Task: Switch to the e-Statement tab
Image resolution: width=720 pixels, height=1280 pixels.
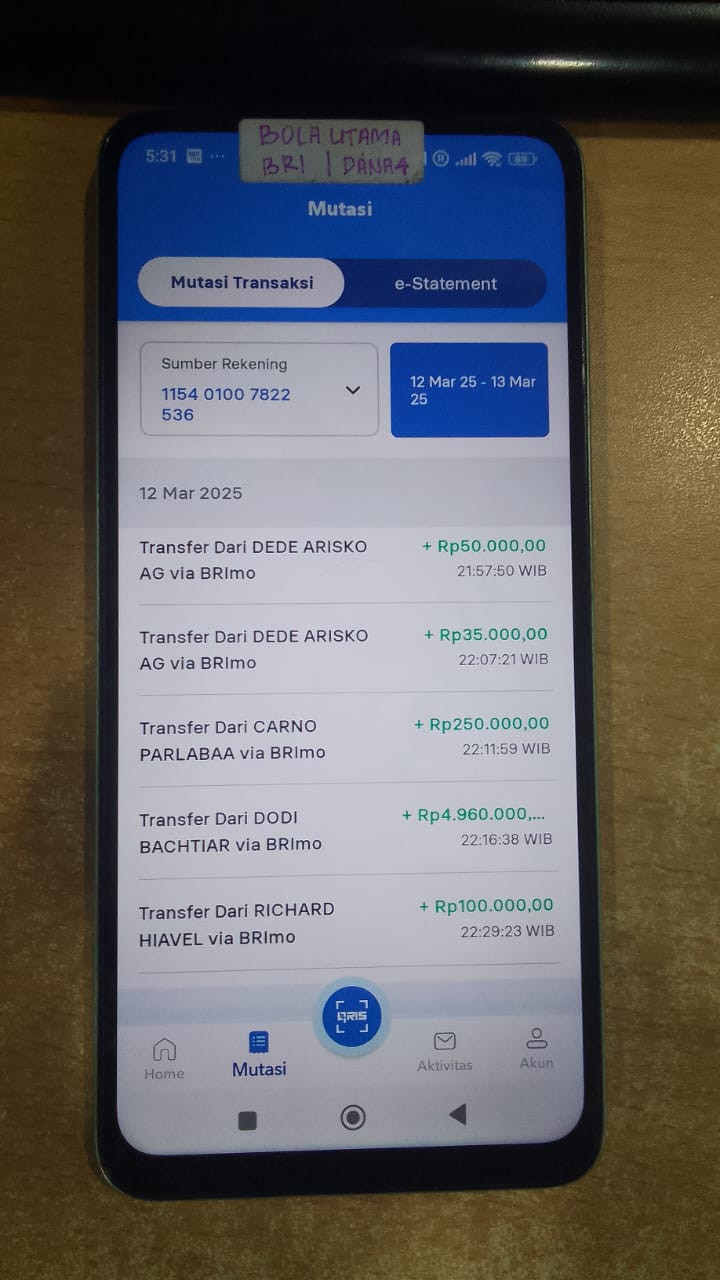Action: pos(445,283)
